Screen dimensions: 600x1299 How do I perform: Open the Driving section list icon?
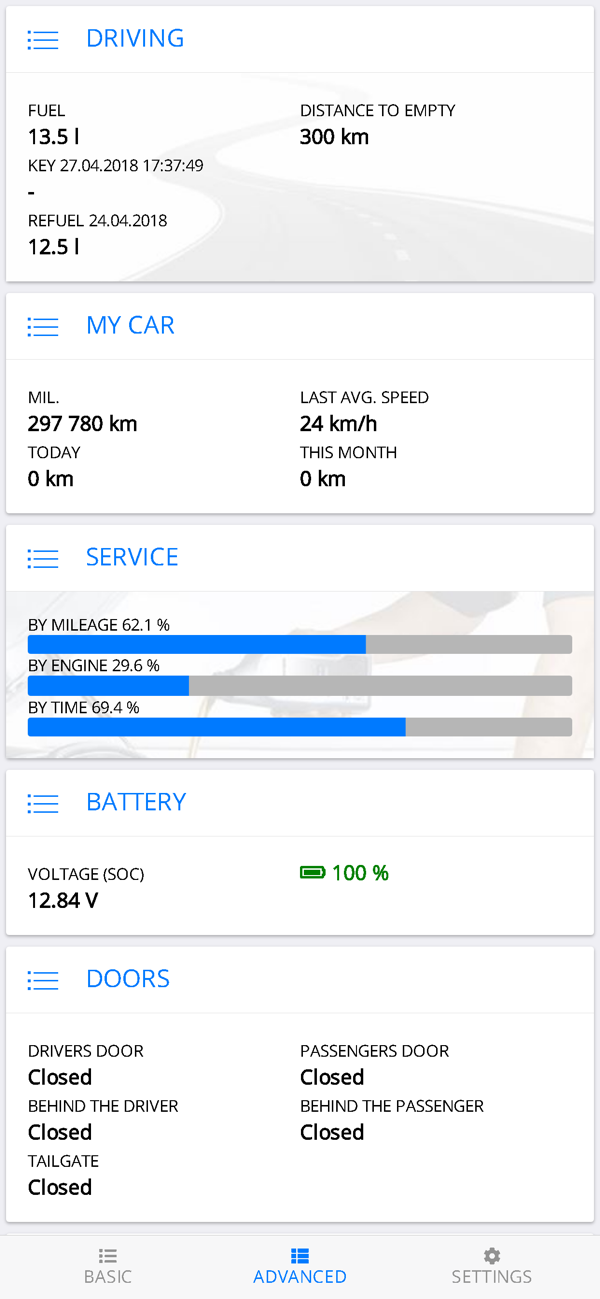point(43,39)
